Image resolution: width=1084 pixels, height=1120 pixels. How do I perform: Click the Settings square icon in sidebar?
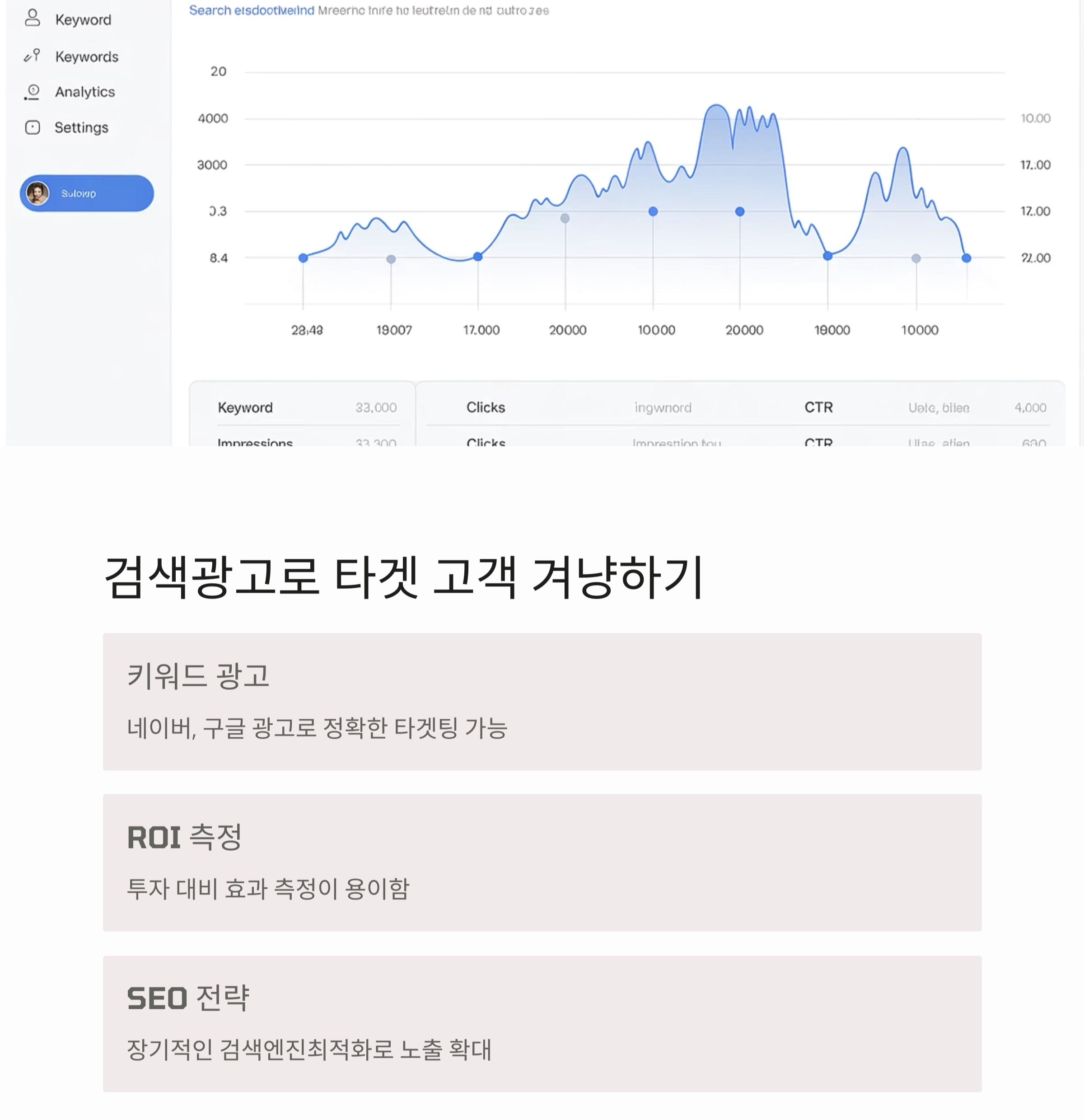32,127
